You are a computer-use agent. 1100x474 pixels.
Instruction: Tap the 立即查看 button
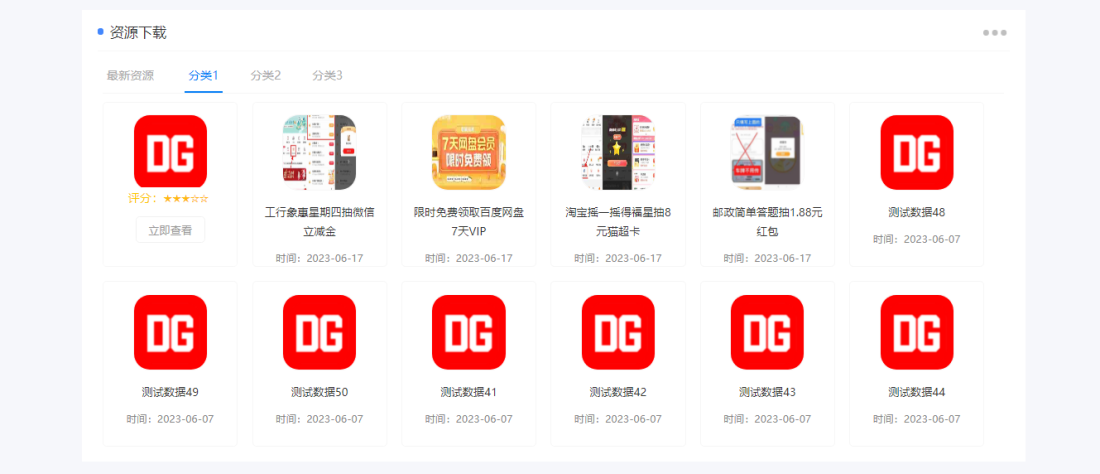(170, 230)
